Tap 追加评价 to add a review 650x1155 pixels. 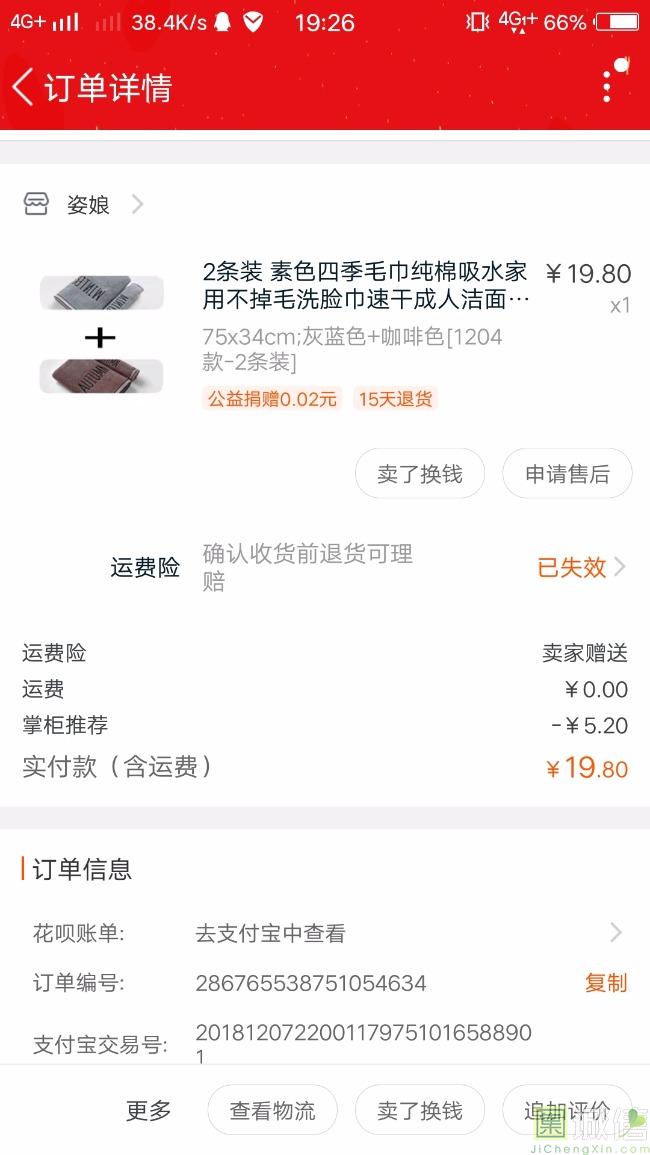566,1110
